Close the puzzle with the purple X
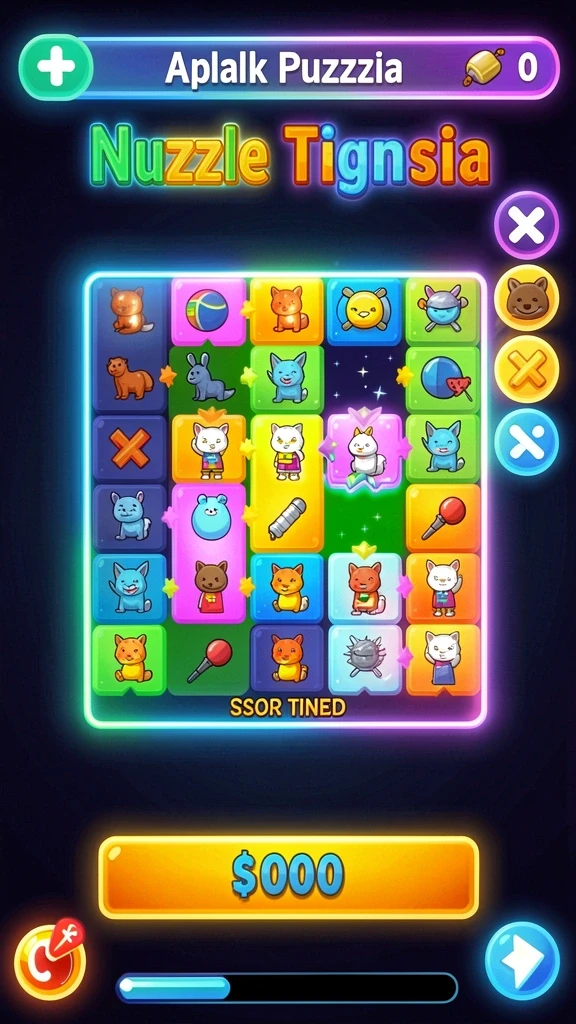Screen dimensions: 576x1024 click(x=526, y=225)
